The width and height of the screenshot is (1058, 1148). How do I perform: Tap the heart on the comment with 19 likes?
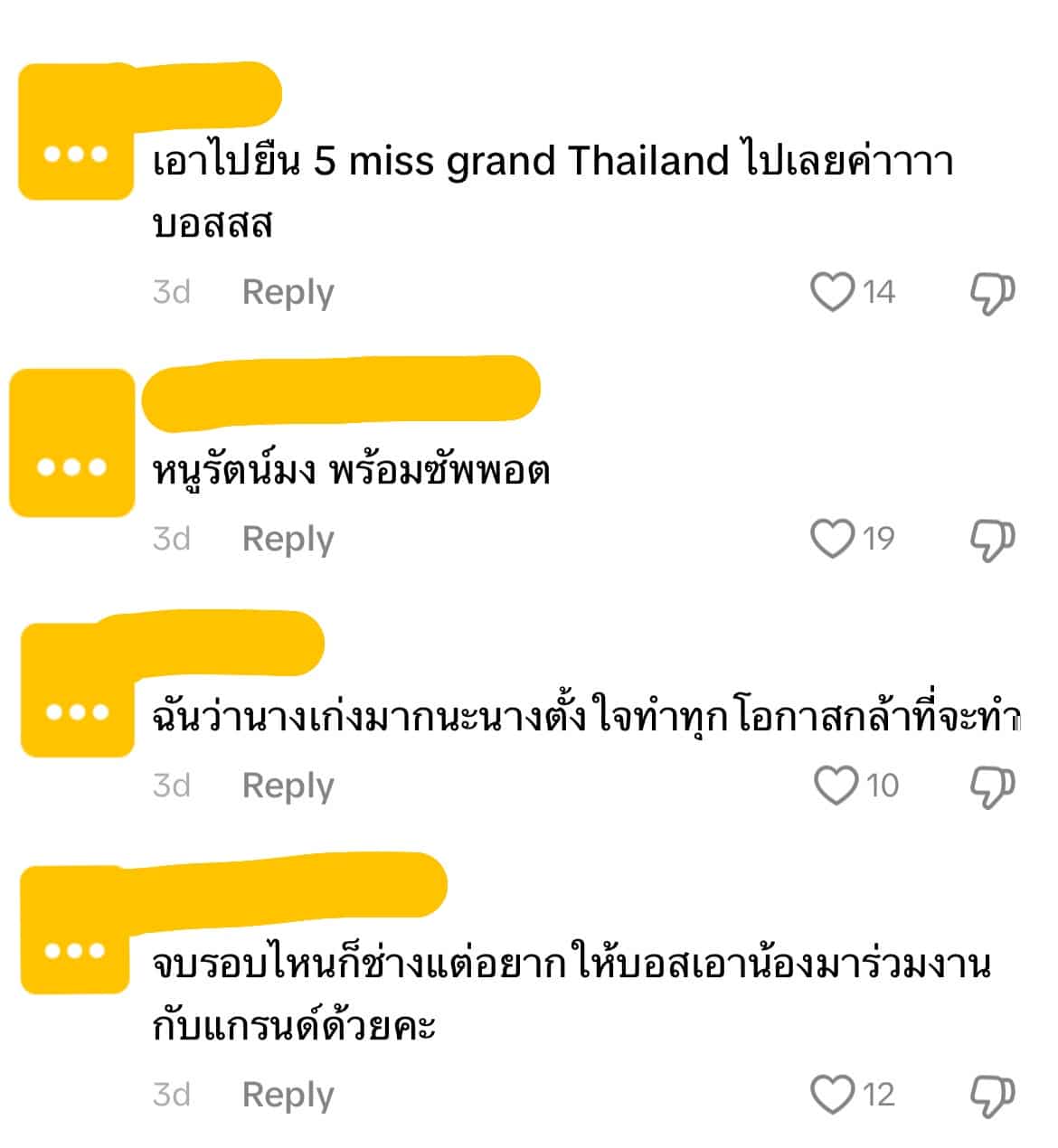[833, 536]
